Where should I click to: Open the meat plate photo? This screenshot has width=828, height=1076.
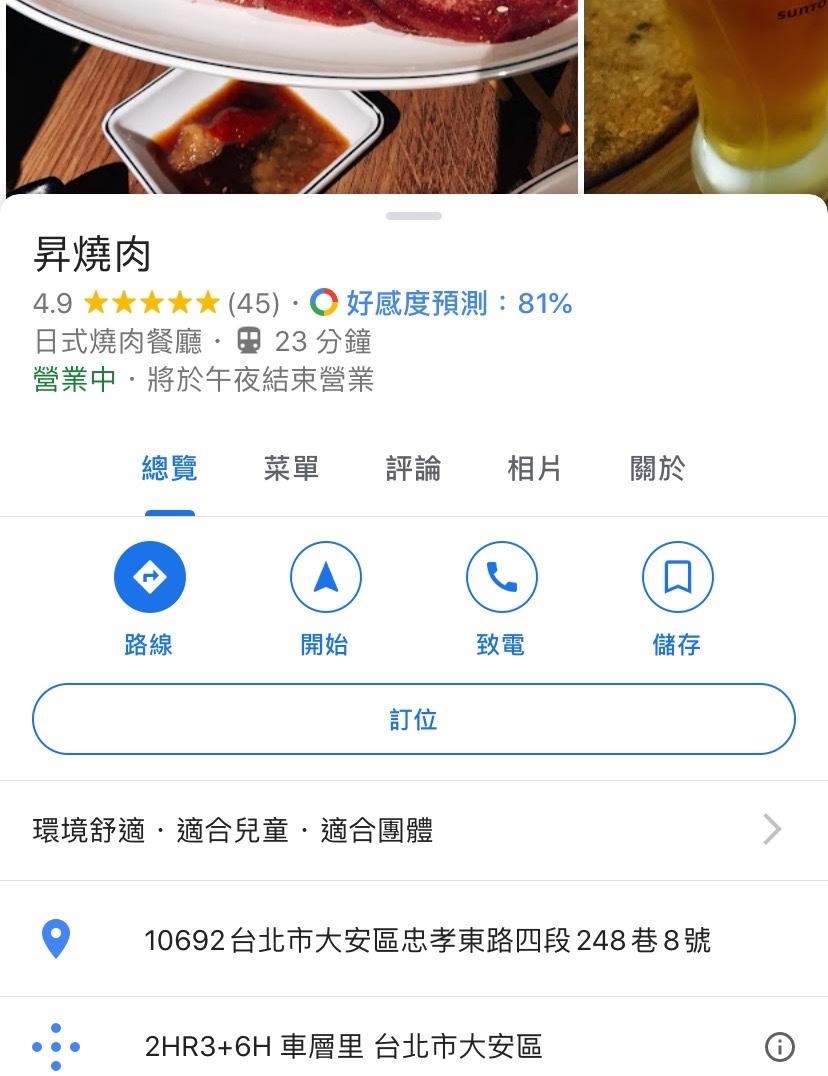(x=290, y=95)
